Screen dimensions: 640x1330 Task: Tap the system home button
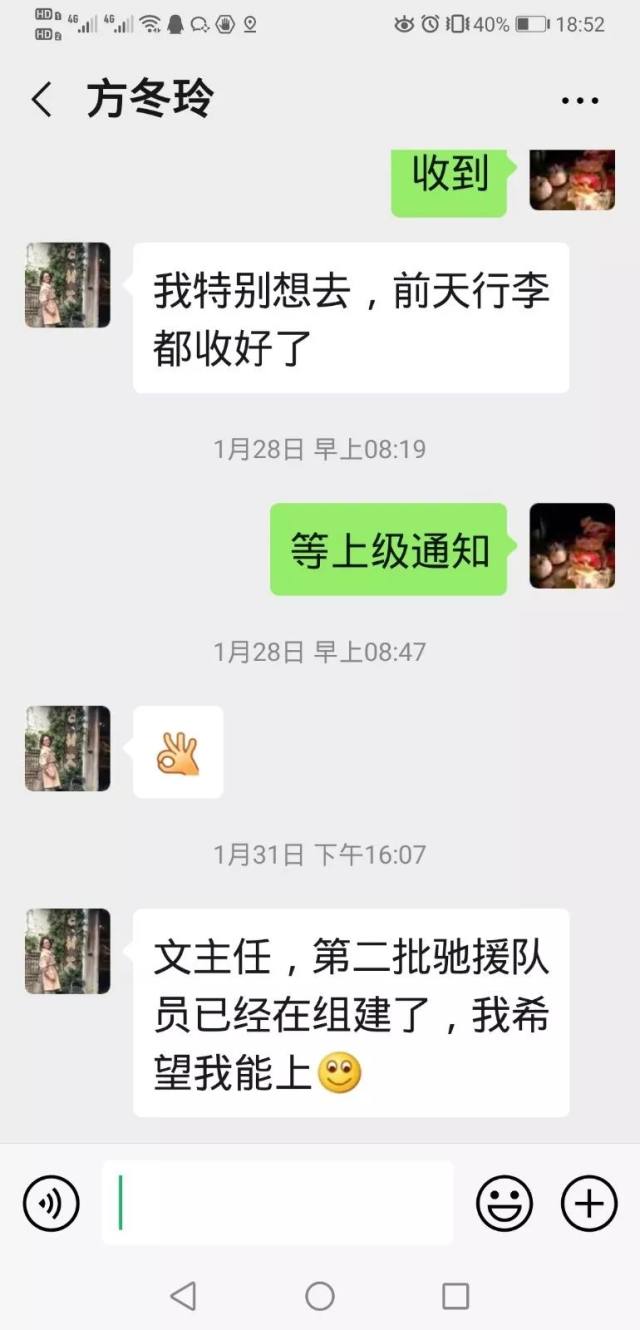coord(320,1296)
